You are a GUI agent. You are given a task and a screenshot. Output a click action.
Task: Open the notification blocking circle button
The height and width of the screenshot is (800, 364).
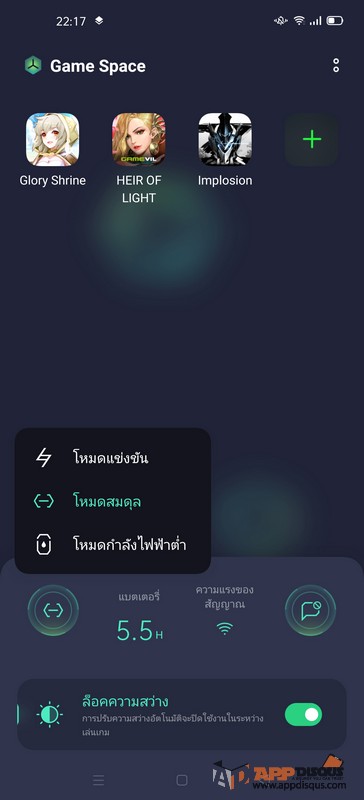pyautogui.click(x=310, y=610)
